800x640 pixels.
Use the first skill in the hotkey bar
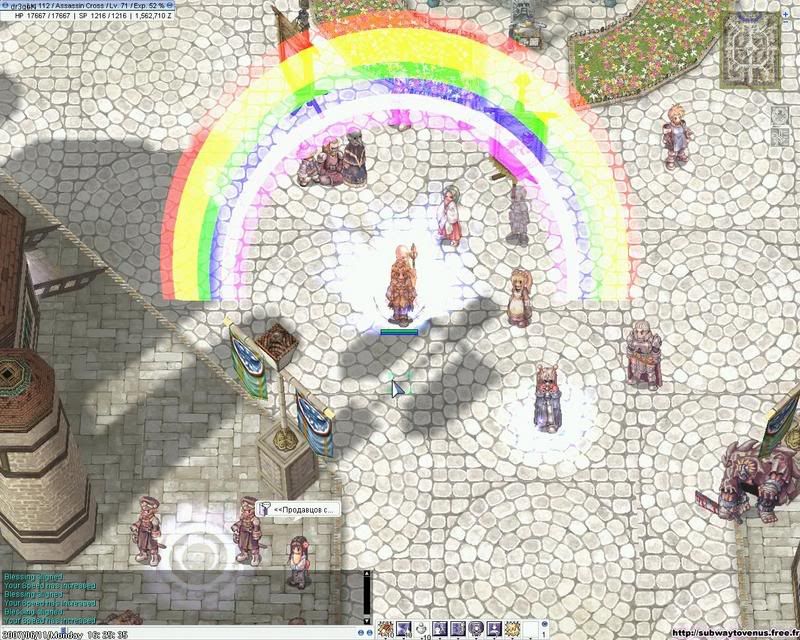(386, 628)
